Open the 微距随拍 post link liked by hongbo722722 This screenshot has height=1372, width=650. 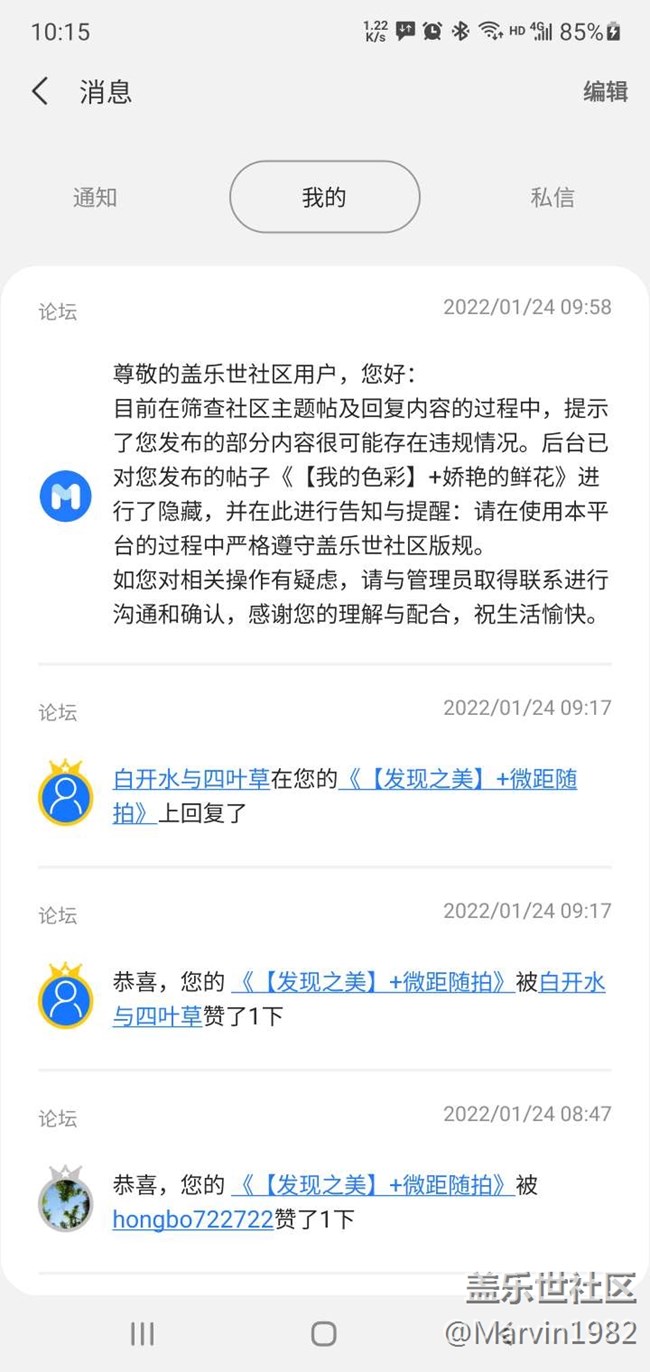(x=373, y=1185)
